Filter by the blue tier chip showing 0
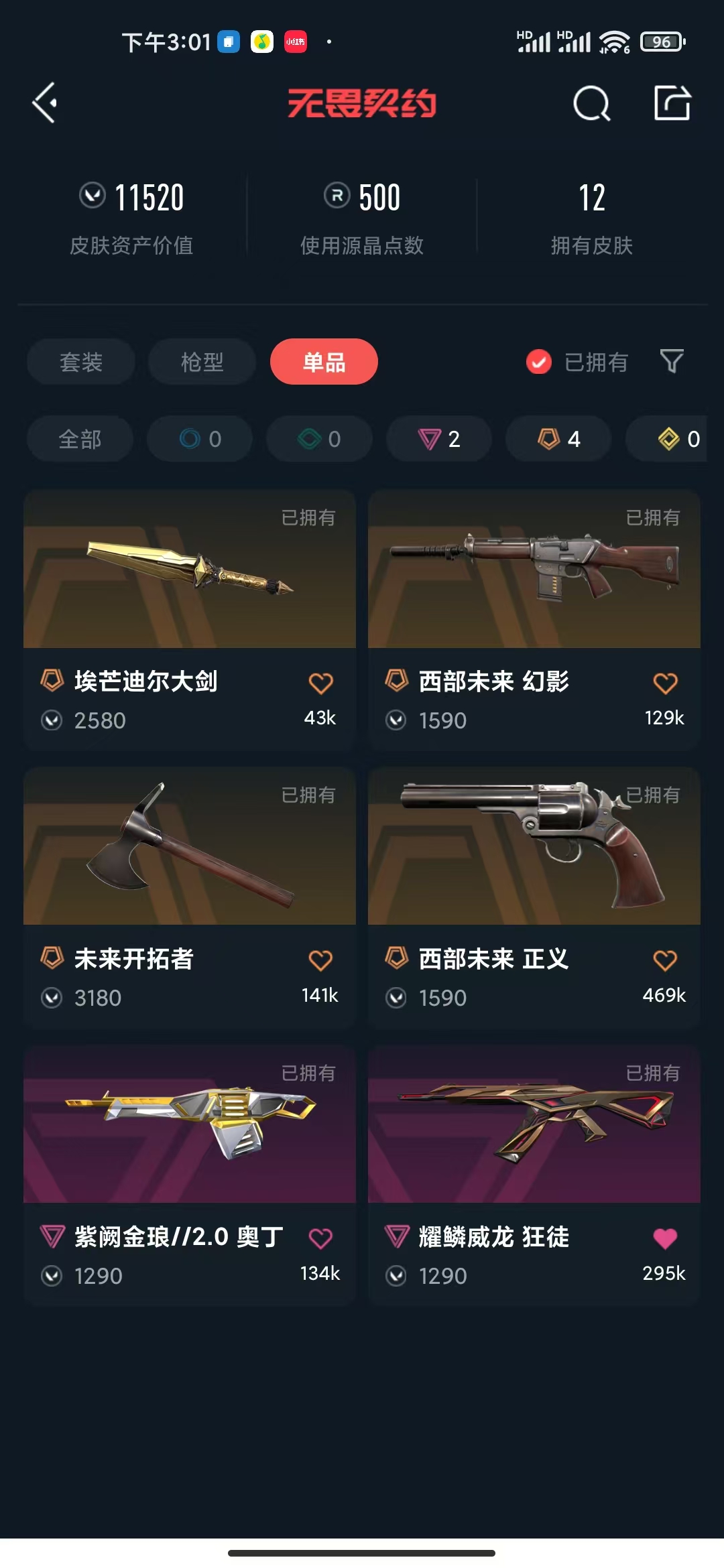 pos(200,439)
